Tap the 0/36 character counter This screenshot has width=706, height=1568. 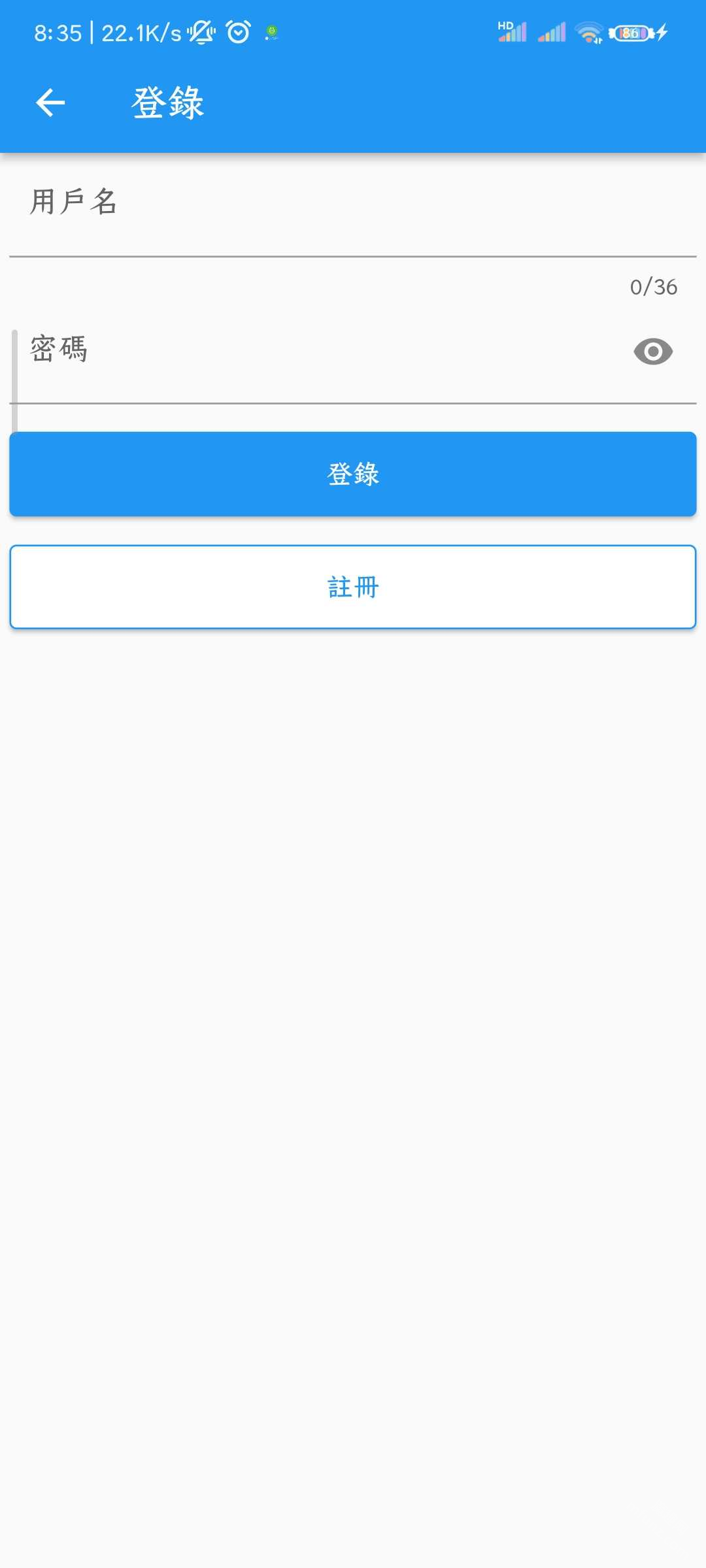pyautogui.click(x=652, y=287)
